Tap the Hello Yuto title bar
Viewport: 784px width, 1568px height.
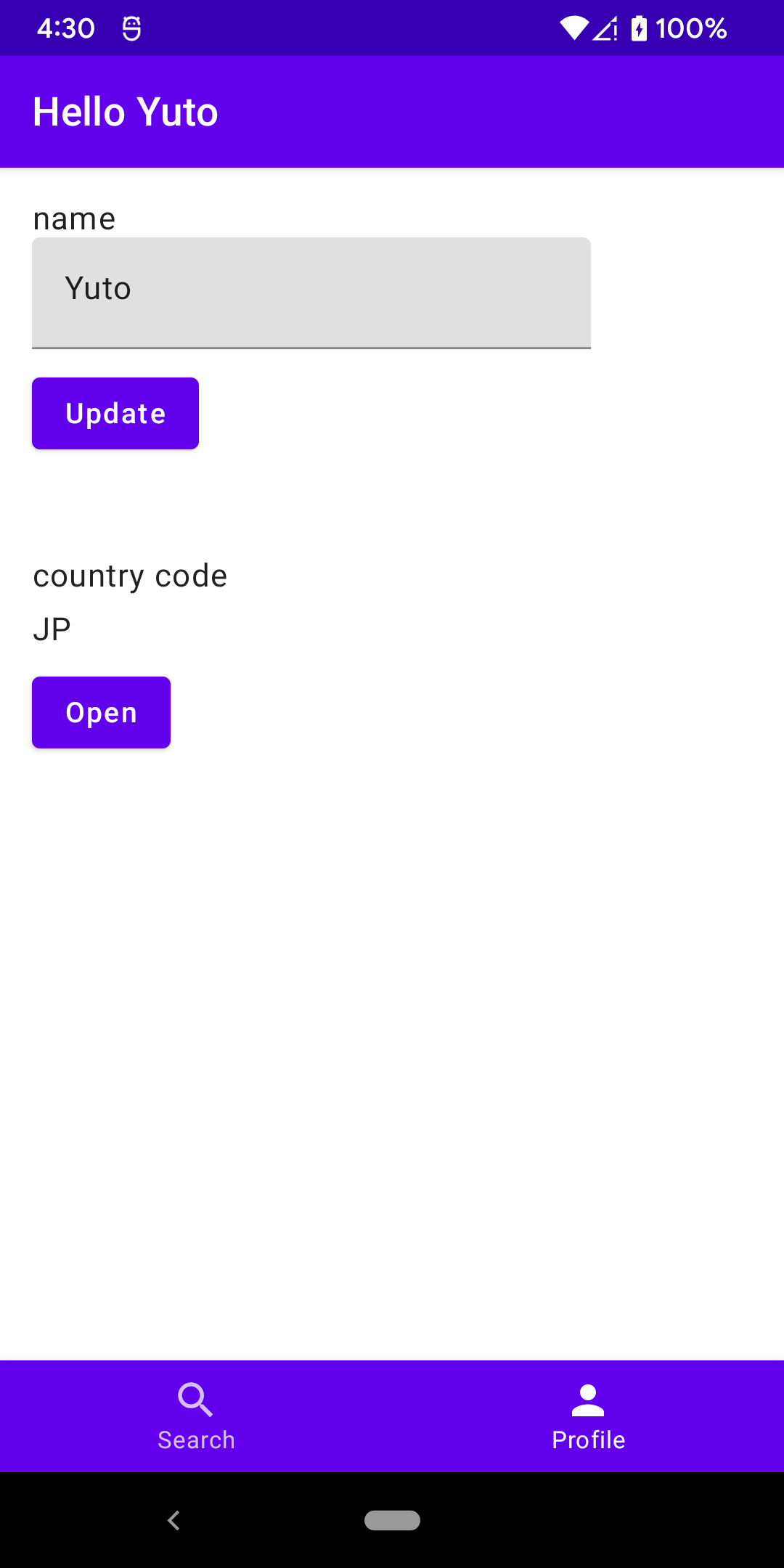125,111
